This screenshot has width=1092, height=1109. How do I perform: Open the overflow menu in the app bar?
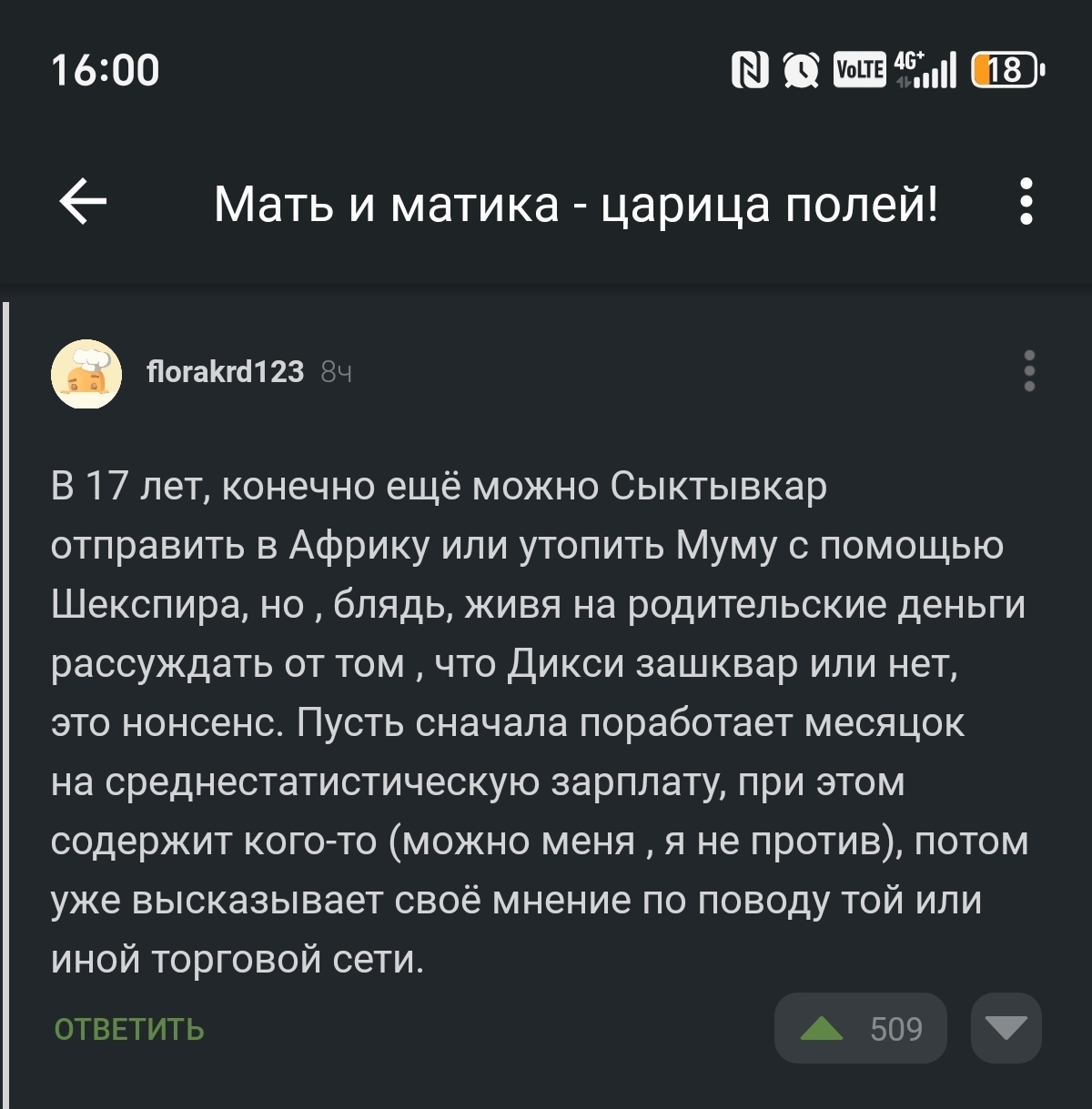(1026, 202)
